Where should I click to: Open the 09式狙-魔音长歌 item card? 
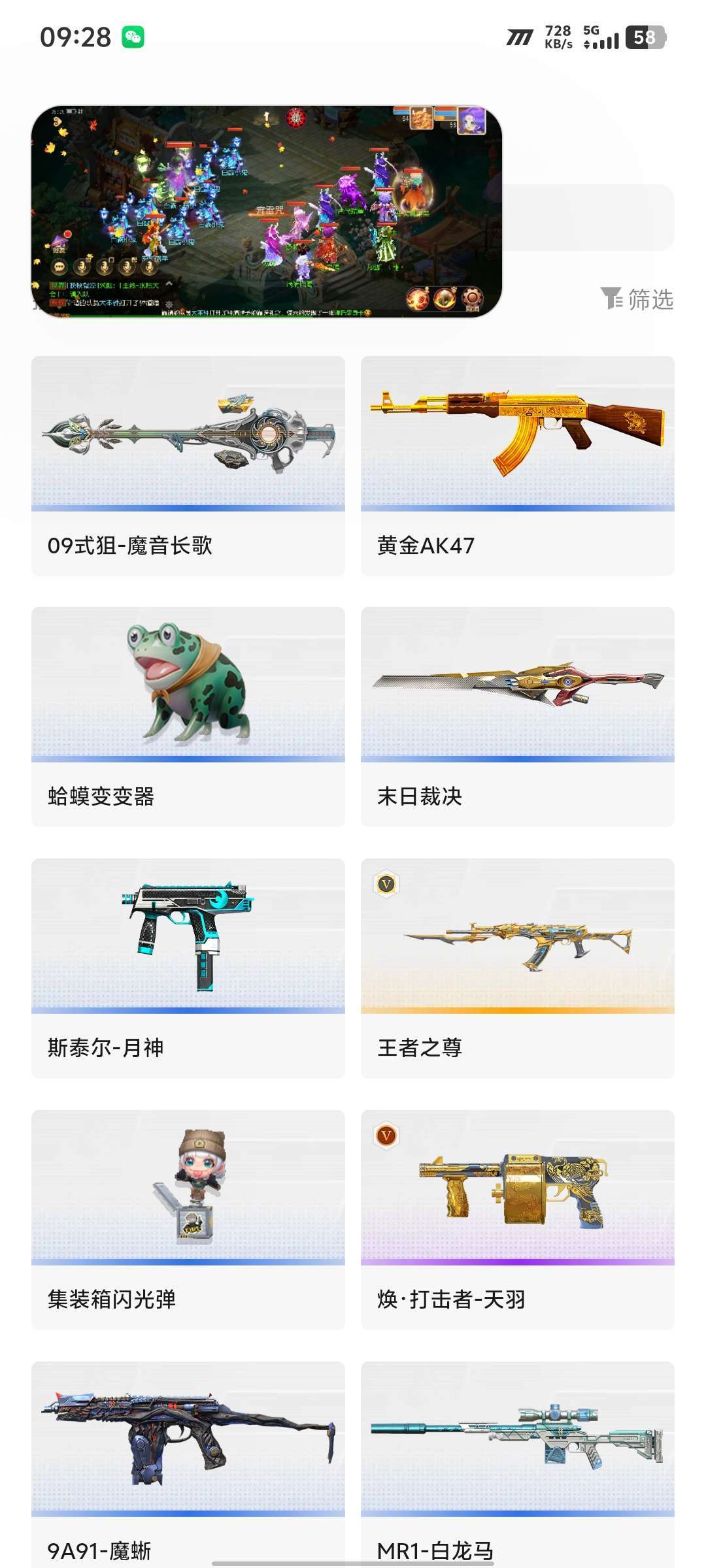point(188,466)
